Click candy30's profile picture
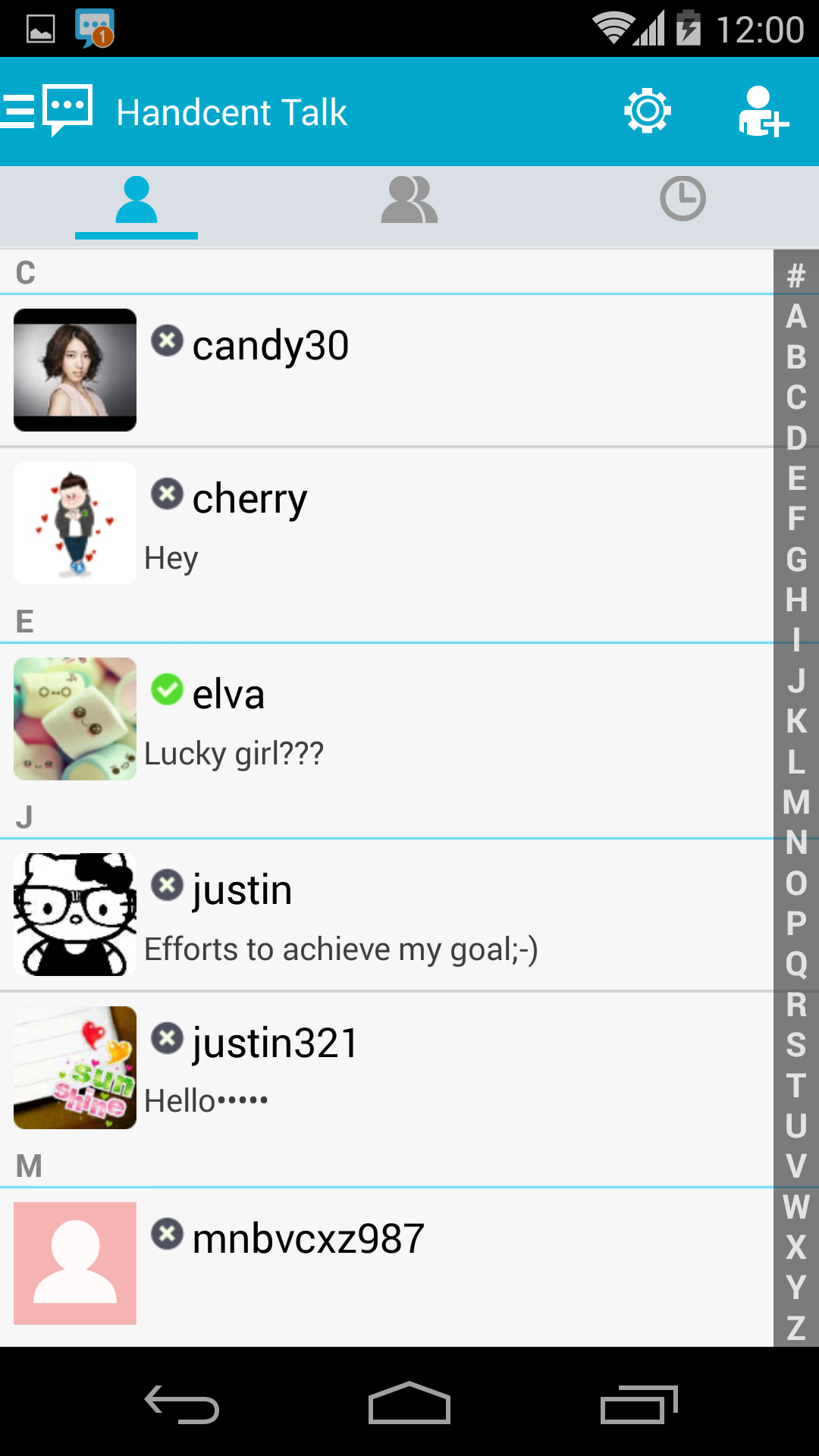This screenshot has width=819, height=1456. coord(74,369)
